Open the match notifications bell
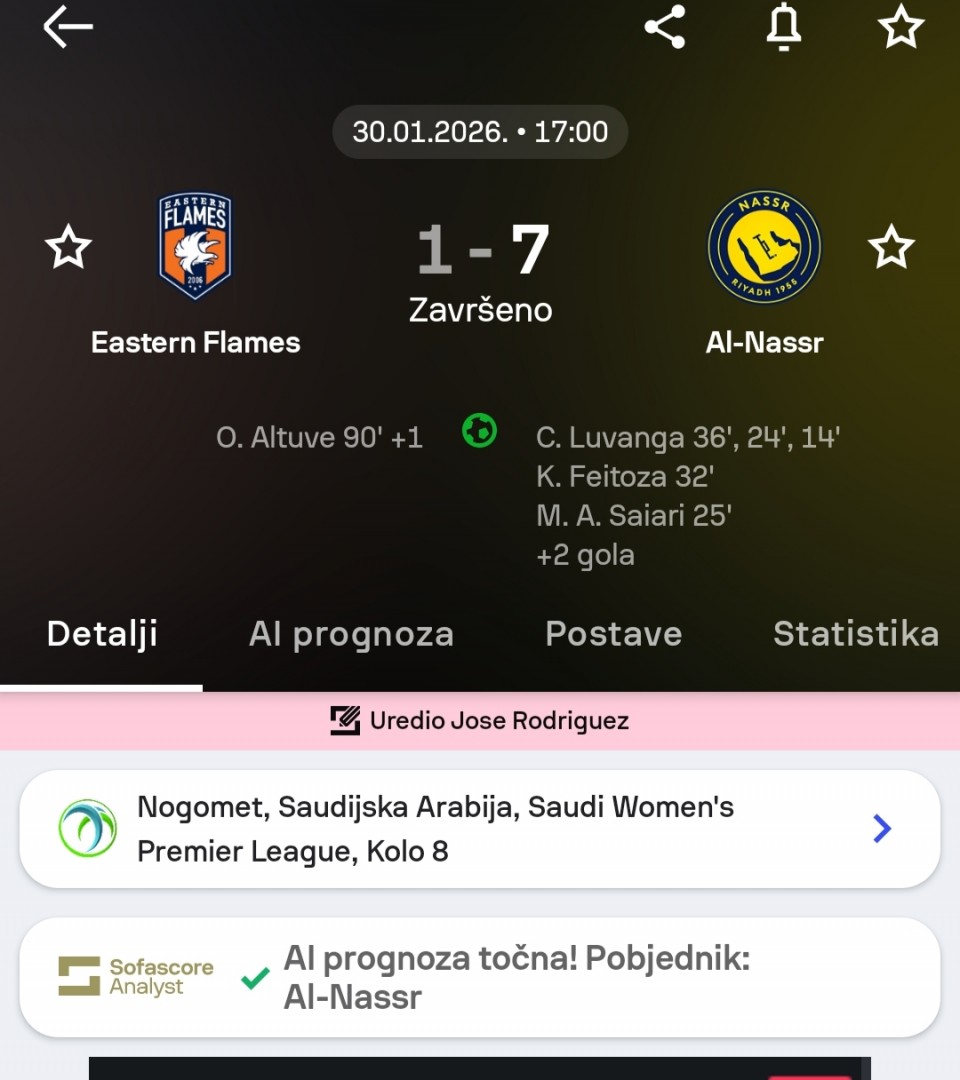Viewport: 960px width, 1080px height. [784, 27]
